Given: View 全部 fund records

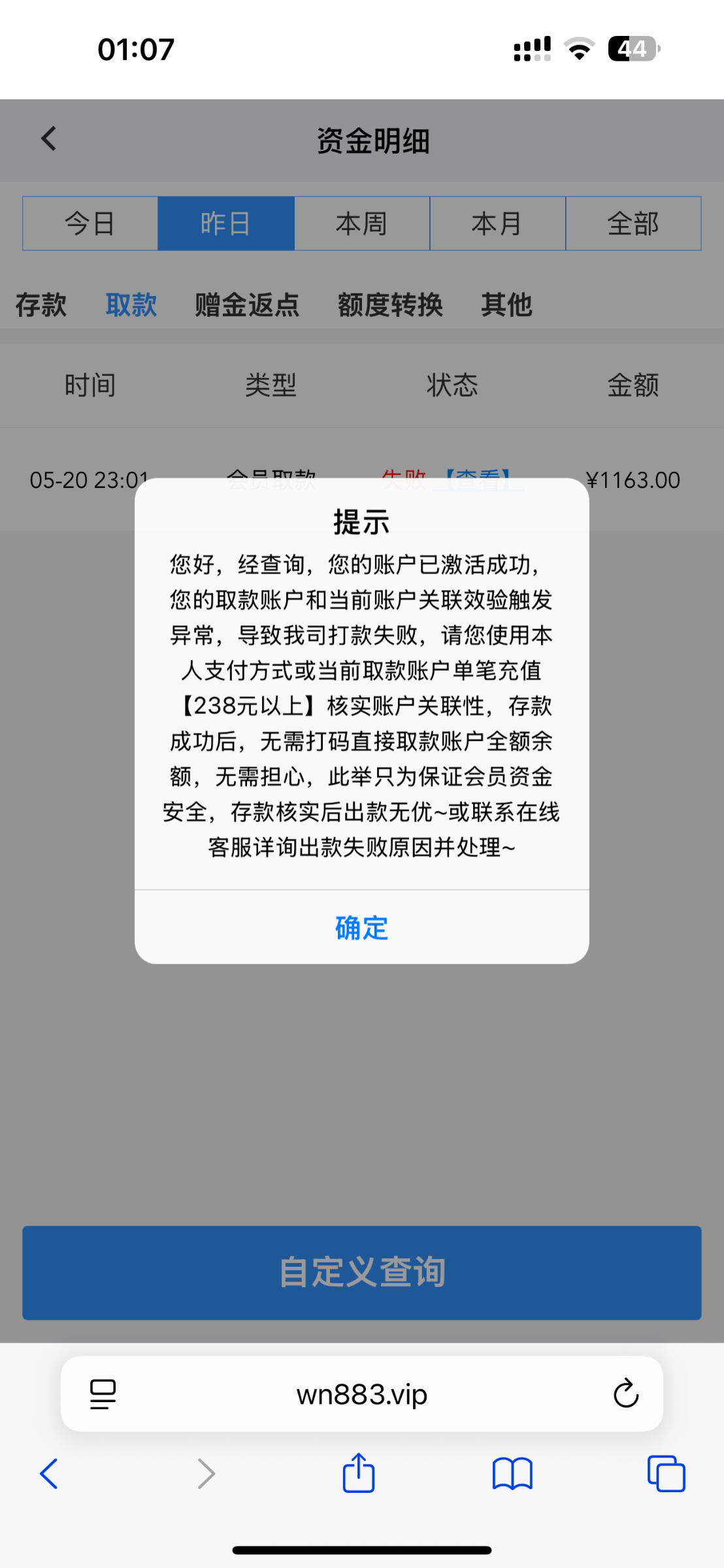Looking at the screenshot, I should pos(633,223).
